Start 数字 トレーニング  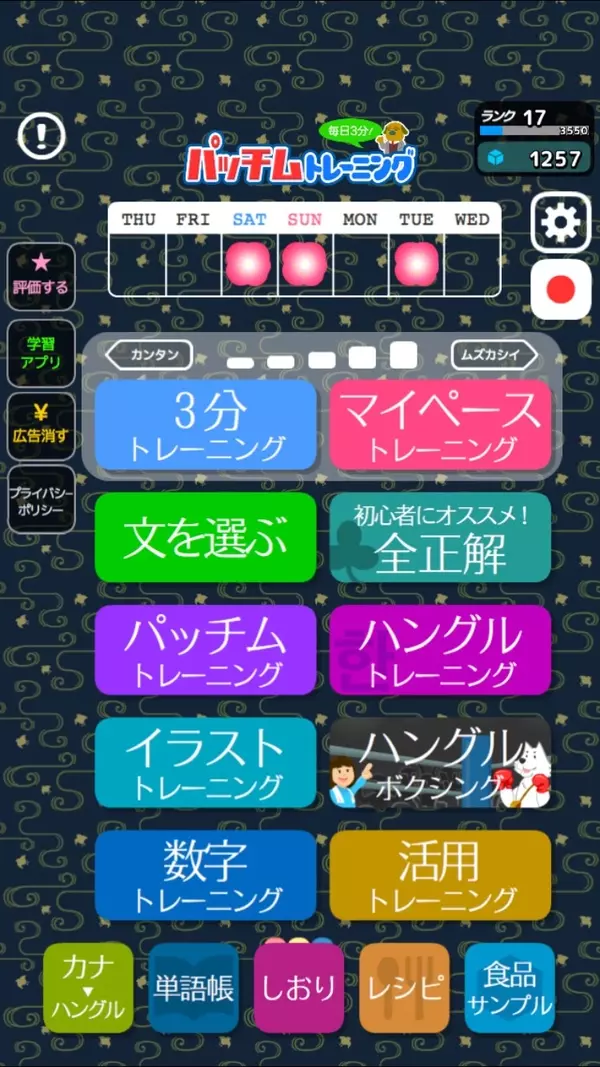206,875
